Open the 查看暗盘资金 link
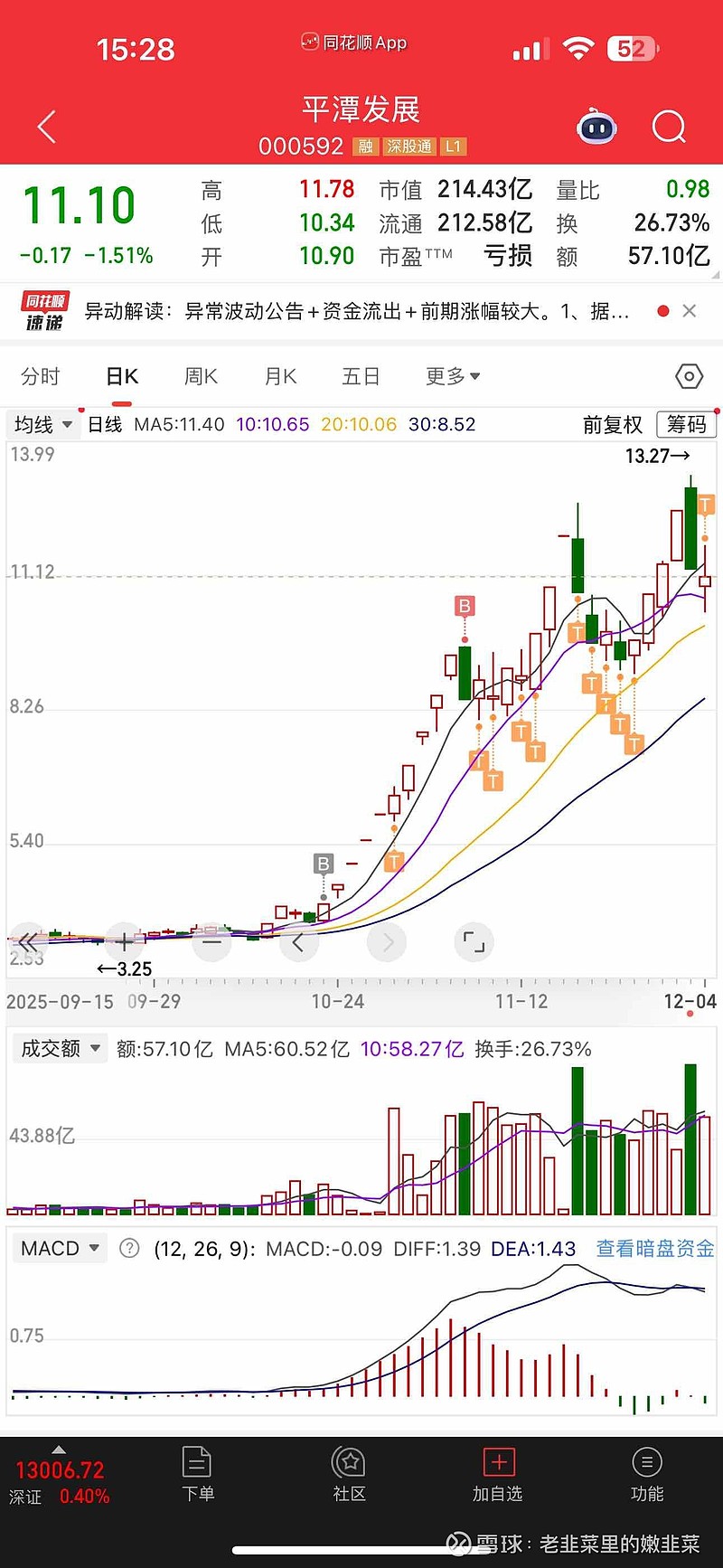Viewport: 723px width, 1568px height. coord(653,1248)
